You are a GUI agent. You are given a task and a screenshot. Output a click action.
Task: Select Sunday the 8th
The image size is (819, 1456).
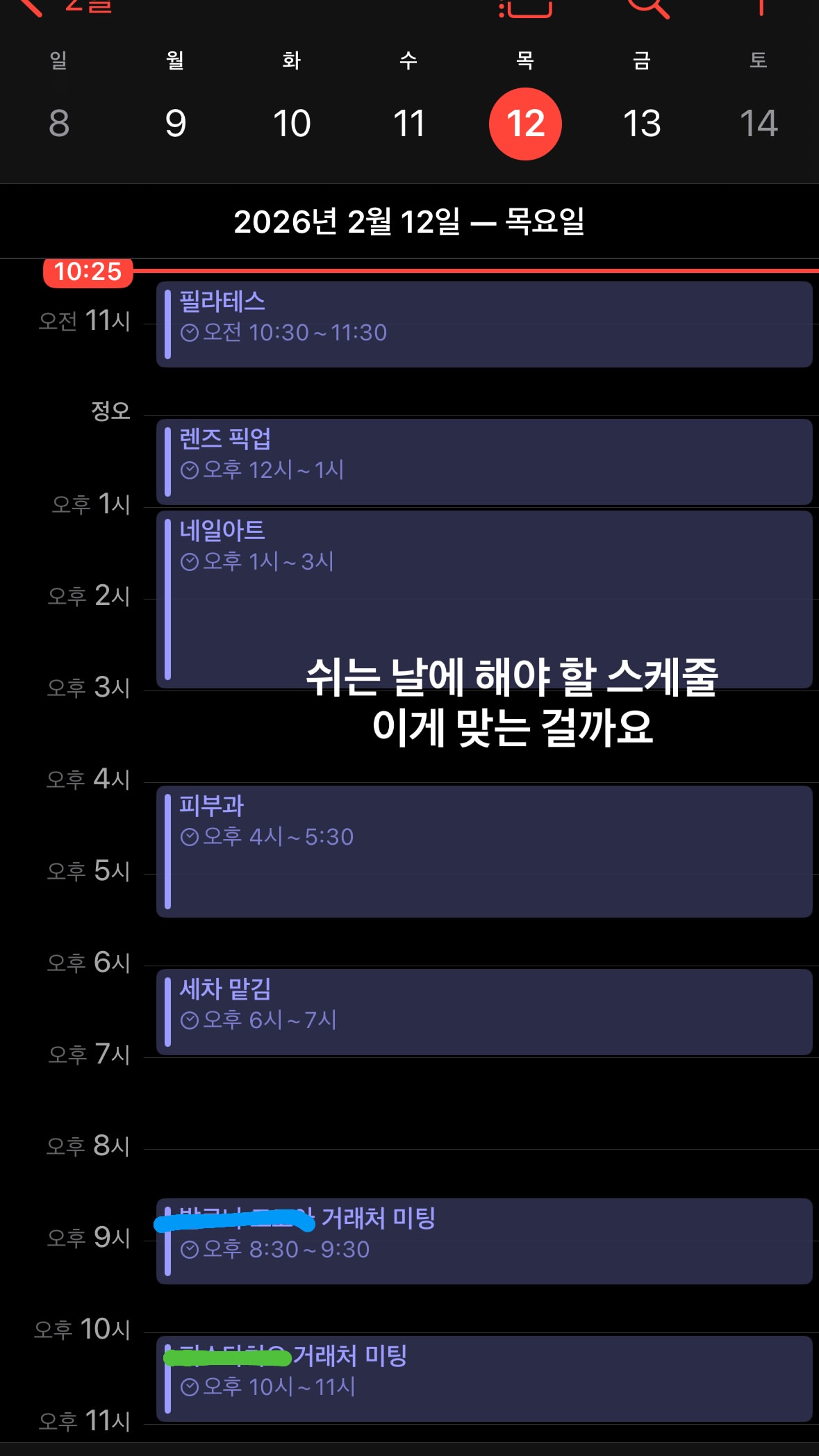[x=59, y=124]
